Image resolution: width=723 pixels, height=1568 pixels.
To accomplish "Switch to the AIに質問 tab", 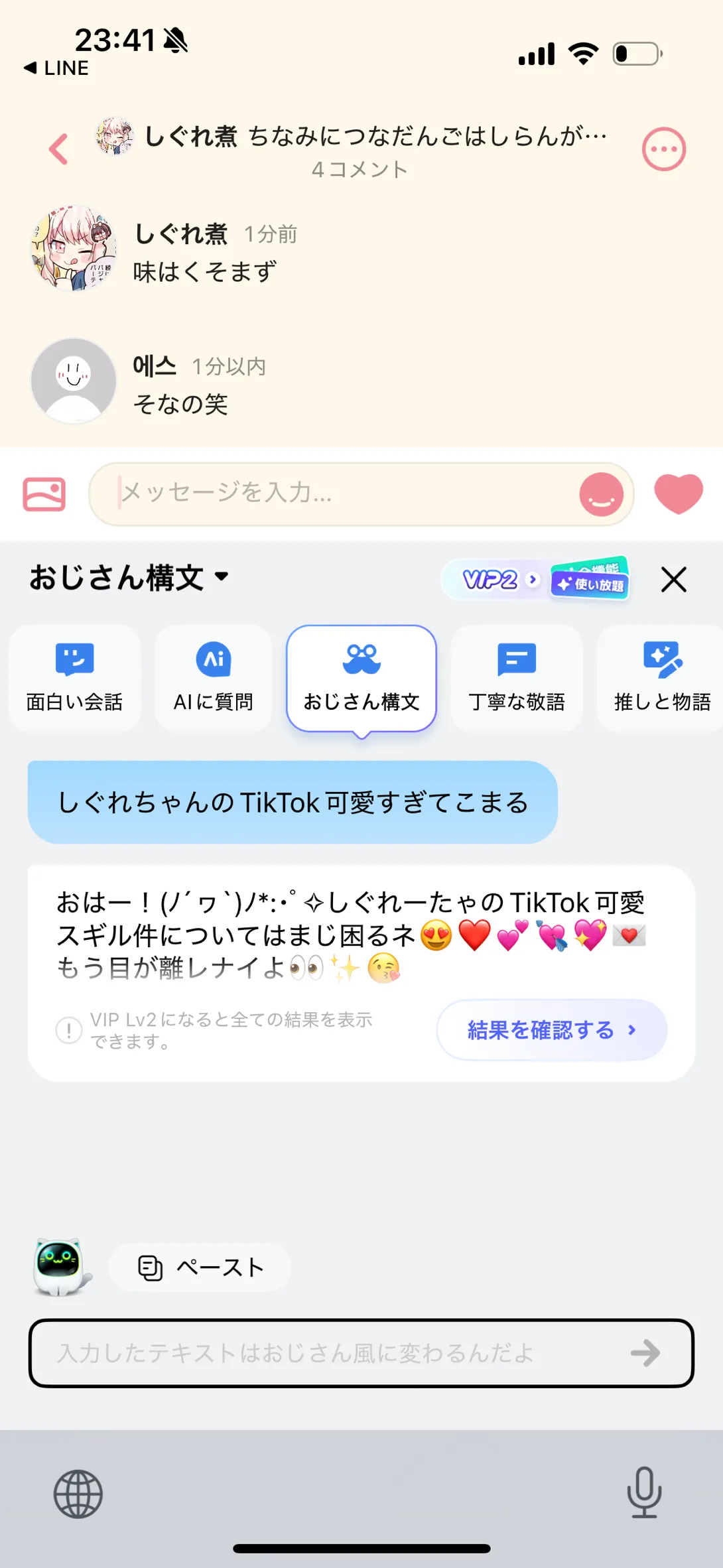I will point(214,678).
